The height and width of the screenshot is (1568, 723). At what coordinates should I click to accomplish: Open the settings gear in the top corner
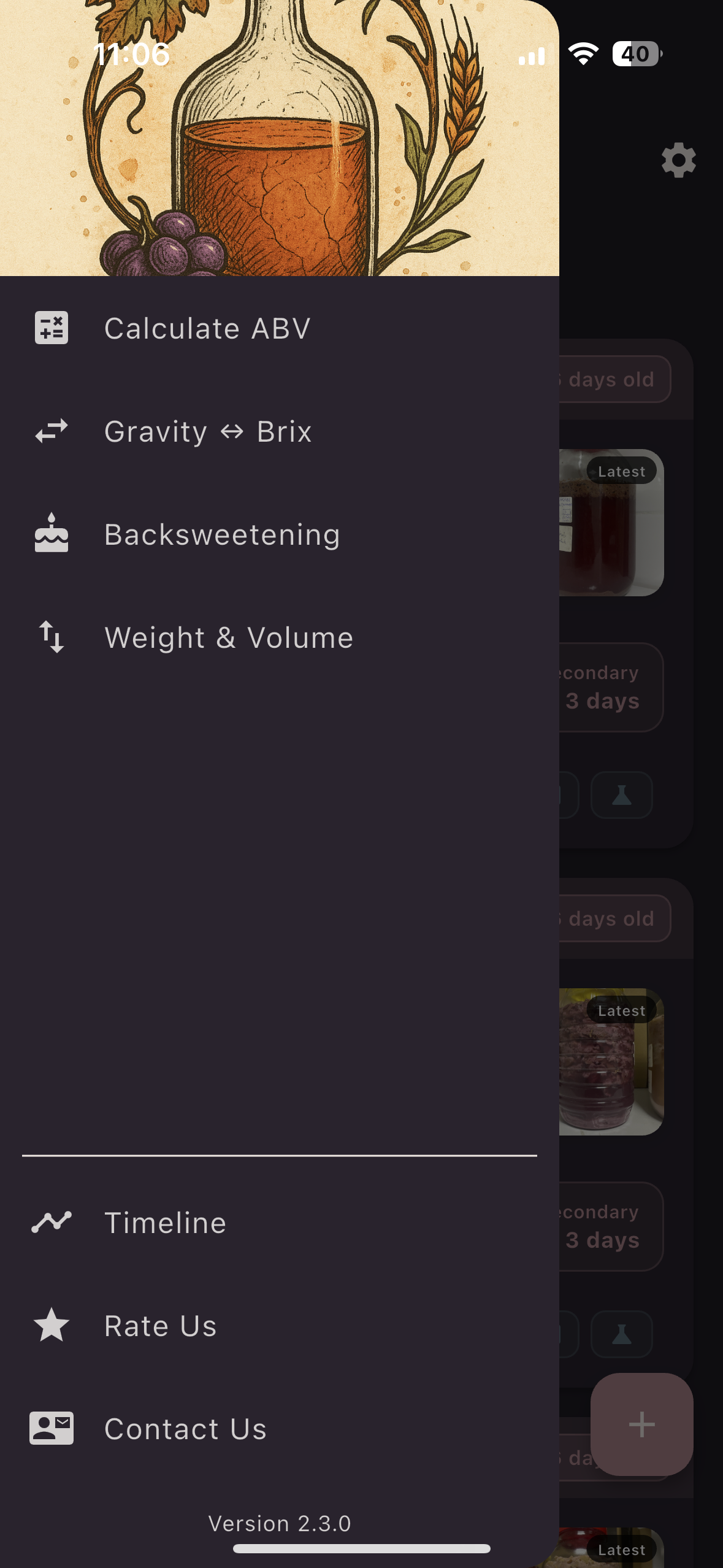pos(678,160)
